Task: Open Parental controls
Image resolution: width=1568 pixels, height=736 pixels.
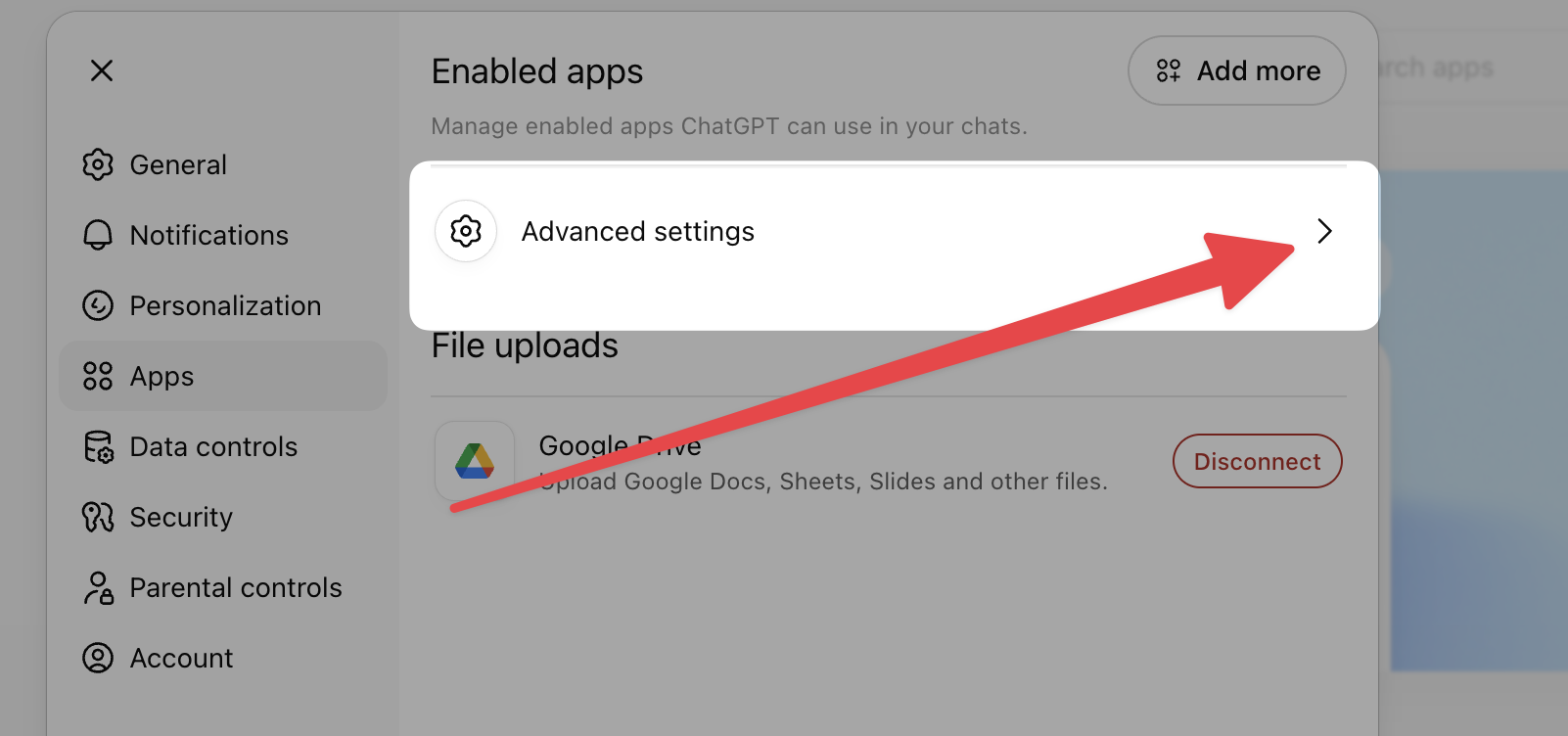Action: (x=235, y=587)
